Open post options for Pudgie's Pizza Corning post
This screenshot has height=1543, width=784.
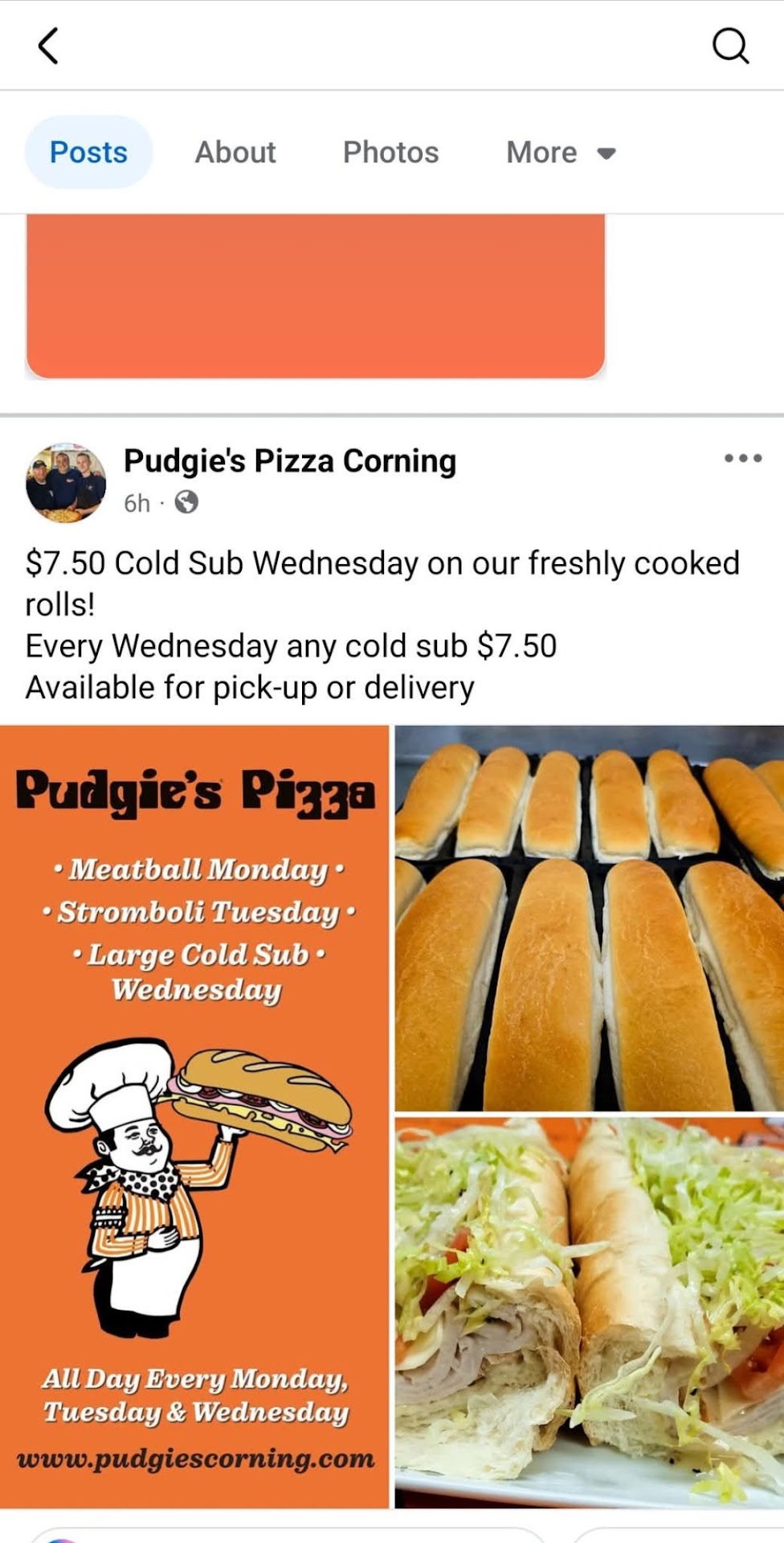pyautogui.click(x=742, y=458)
